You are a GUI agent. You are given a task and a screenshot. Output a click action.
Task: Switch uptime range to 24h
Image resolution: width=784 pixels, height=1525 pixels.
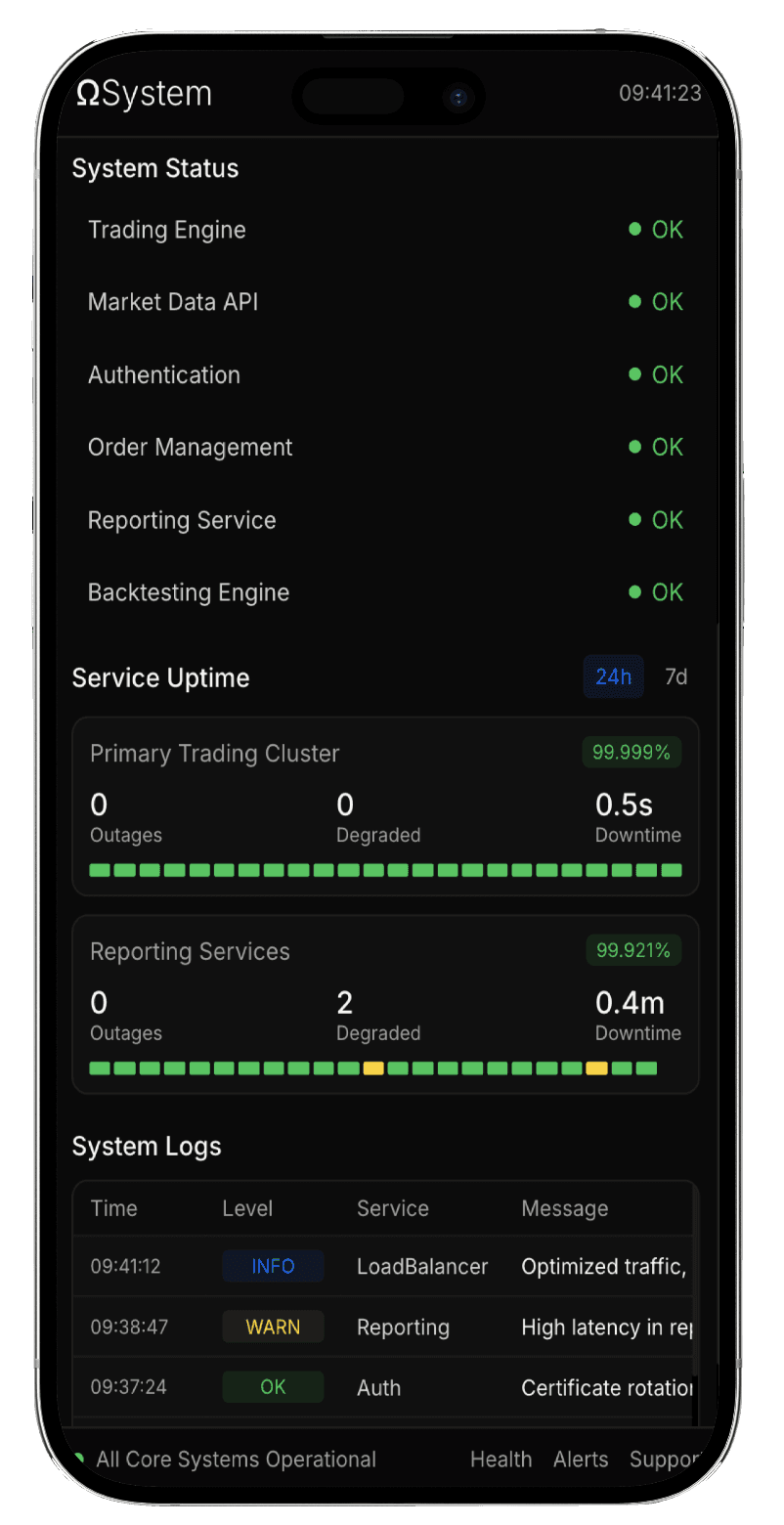click(613, 676)
